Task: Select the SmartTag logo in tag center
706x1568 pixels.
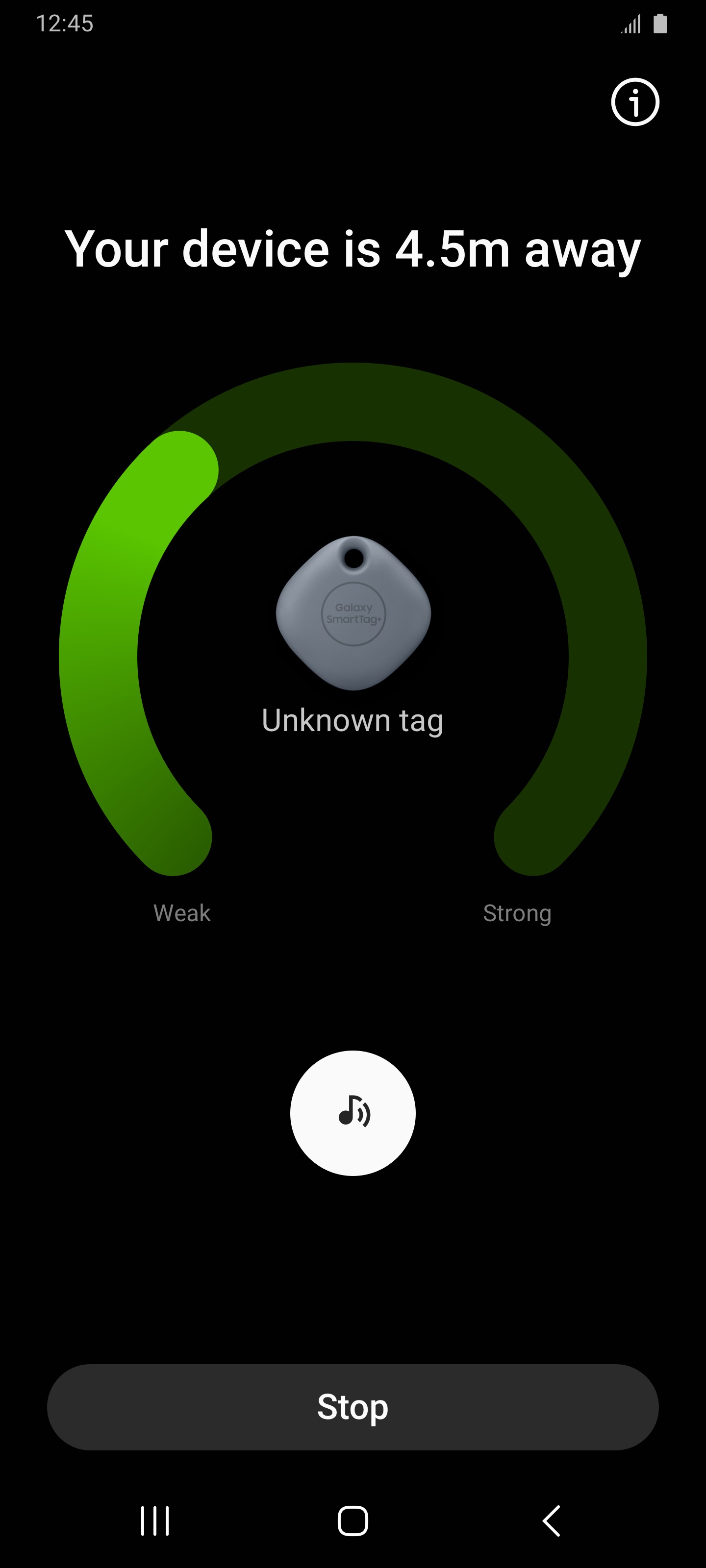Action: click(354, 612)
